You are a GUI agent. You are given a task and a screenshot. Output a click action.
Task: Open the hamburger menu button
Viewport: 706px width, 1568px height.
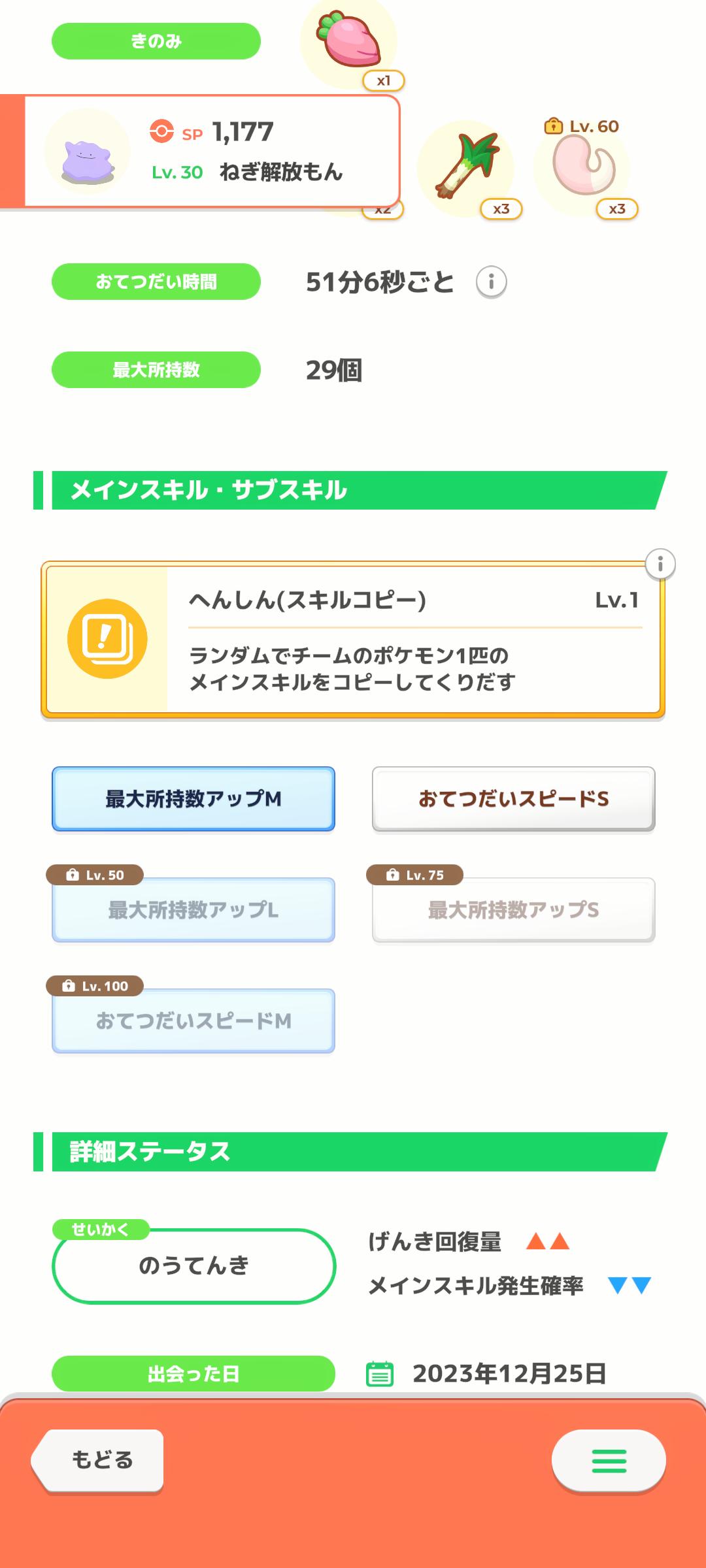click(x=609, y=1460)
